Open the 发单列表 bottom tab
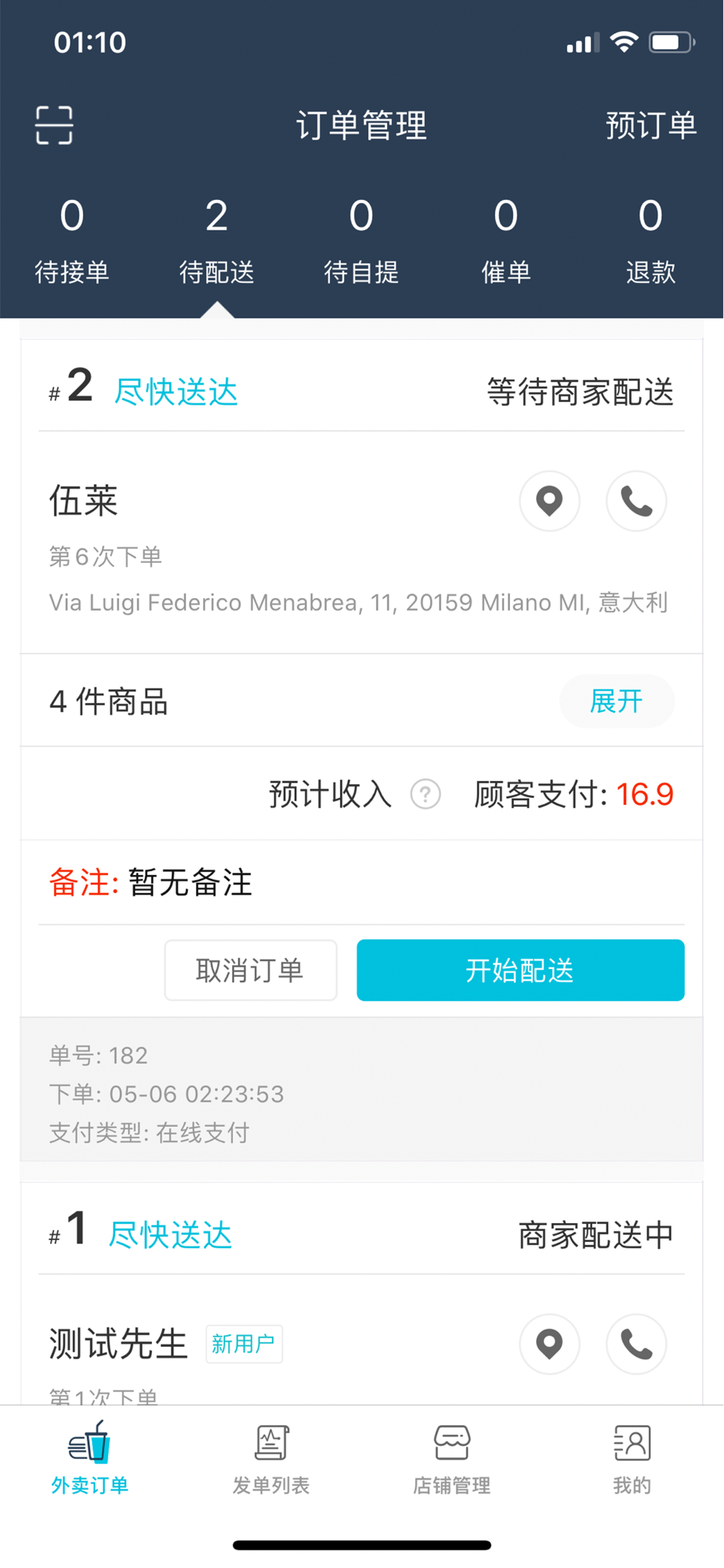Viewport: 724px width, 1568px height. [x=271, y=1460]
